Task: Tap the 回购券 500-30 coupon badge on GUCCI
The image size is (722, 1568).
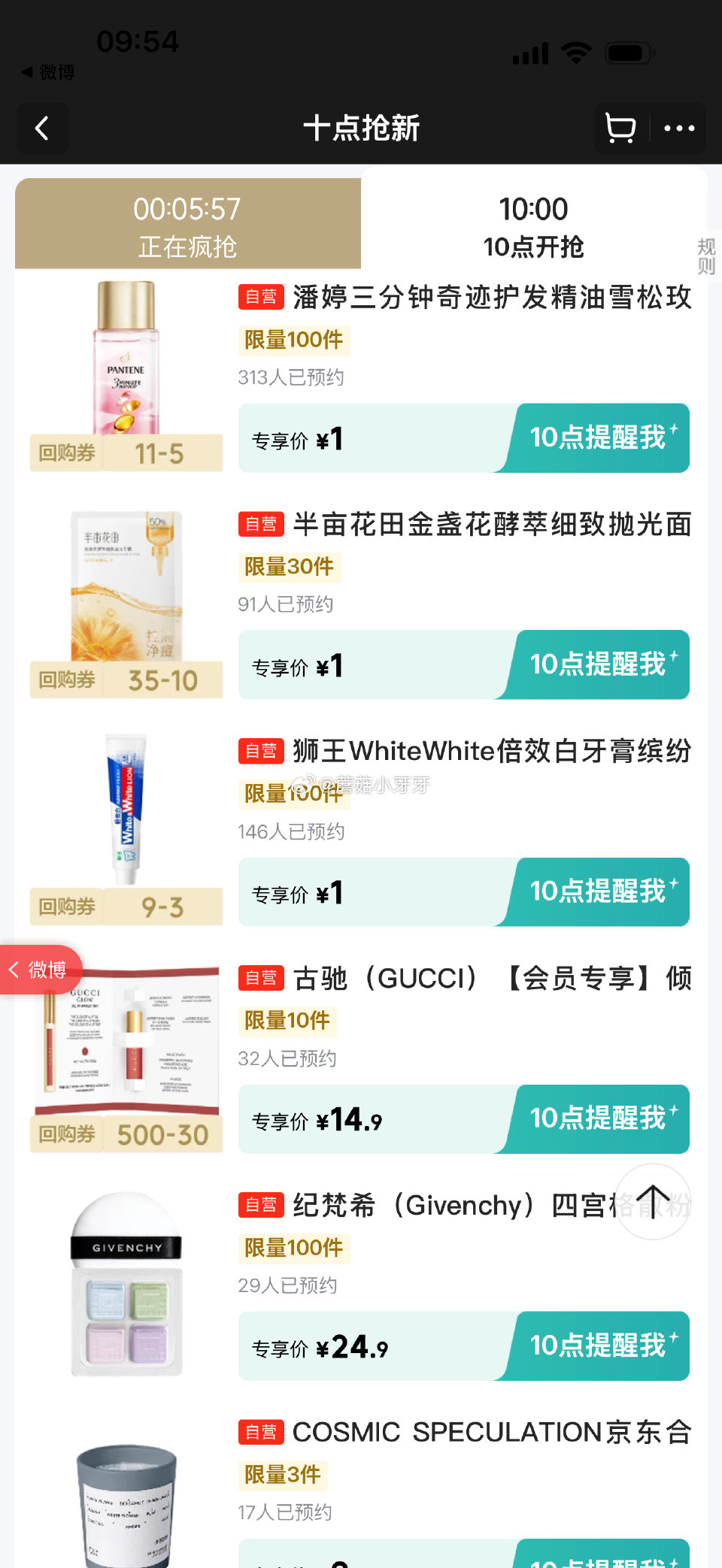Action: pyautogui.click(x=125, y=1134)
